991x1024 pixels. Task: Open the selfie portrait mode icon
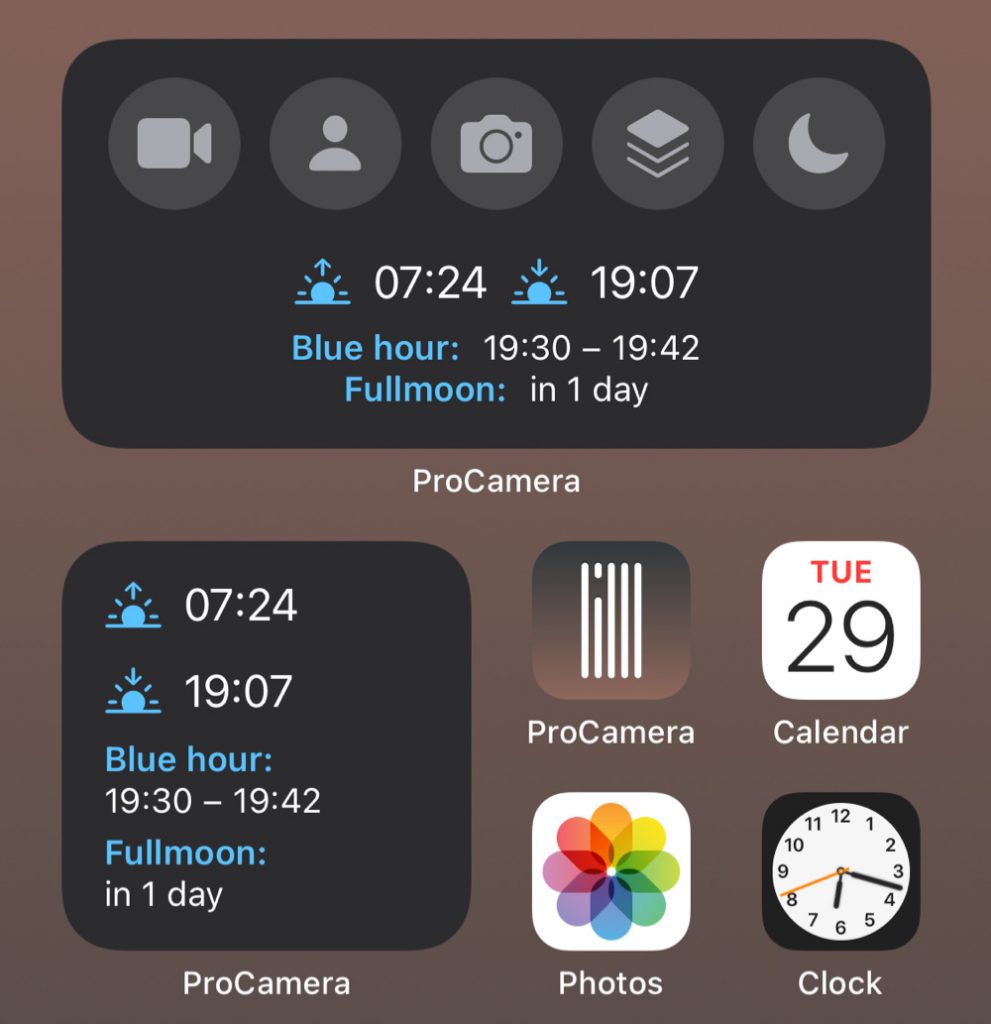click(336, 144)
